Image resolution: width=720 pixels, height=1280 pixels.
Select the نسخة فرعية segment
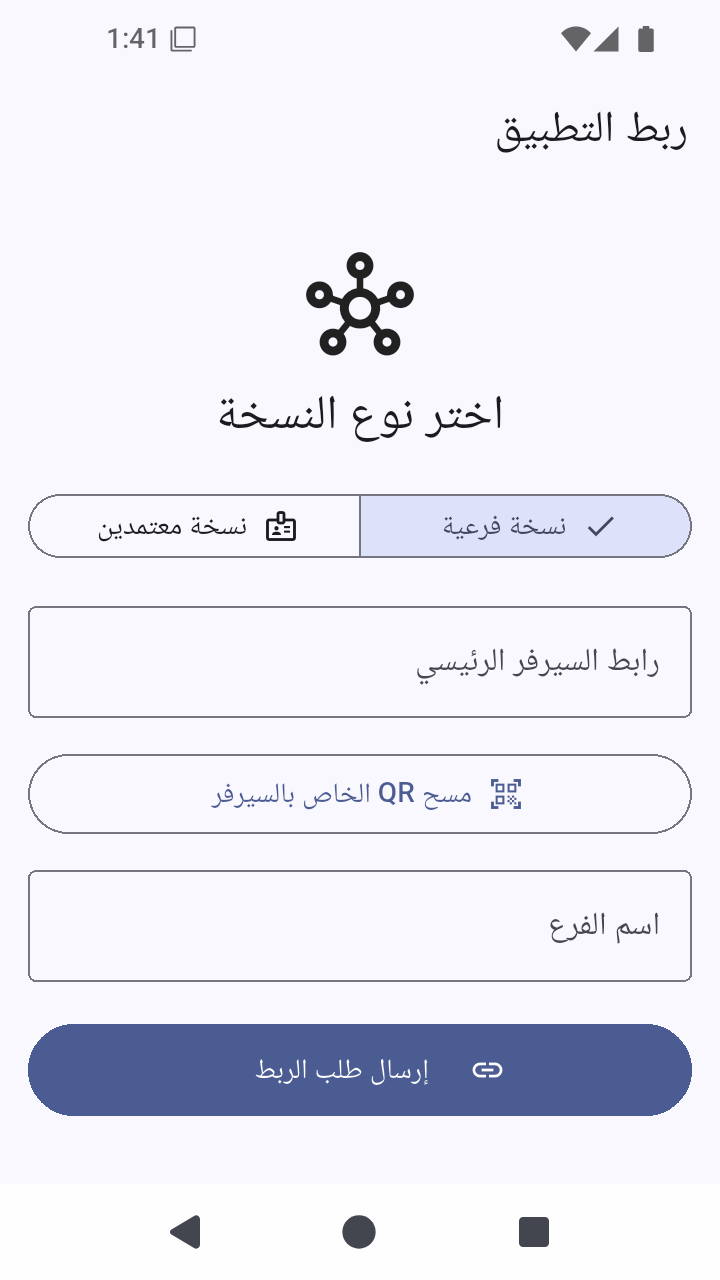(x=525, y=526)
